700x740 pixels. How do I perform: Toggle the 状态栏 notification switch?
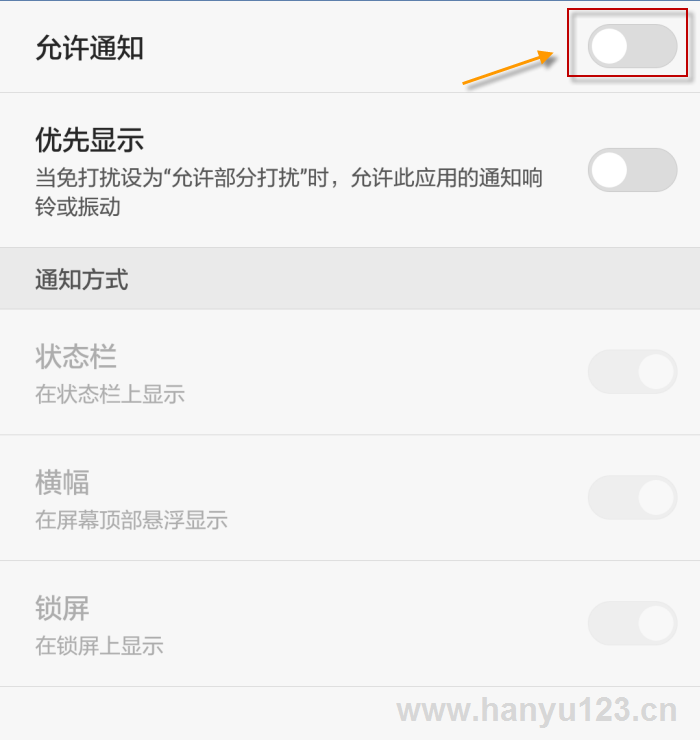pos(632,372)
